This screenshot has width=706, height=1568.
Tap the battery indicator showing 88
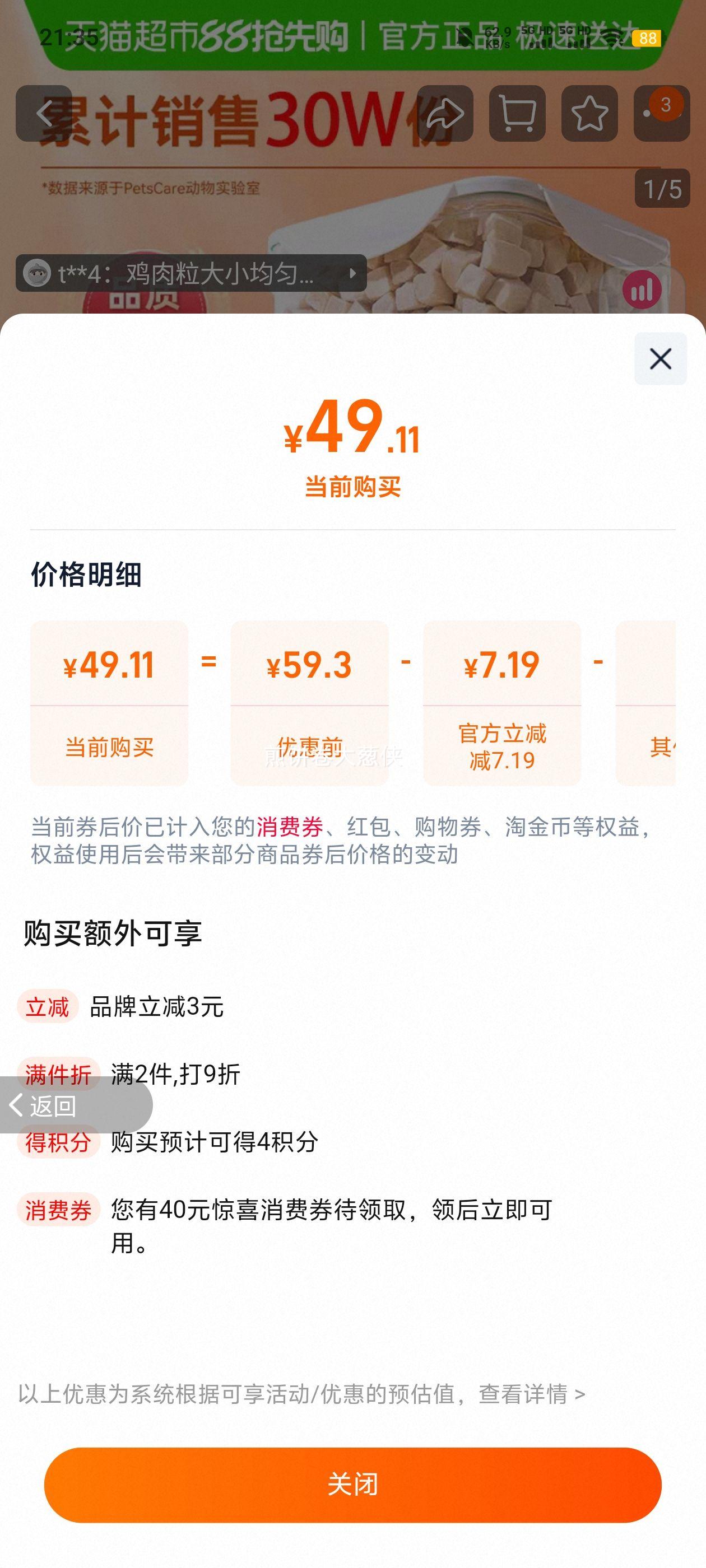click(648, 38)
